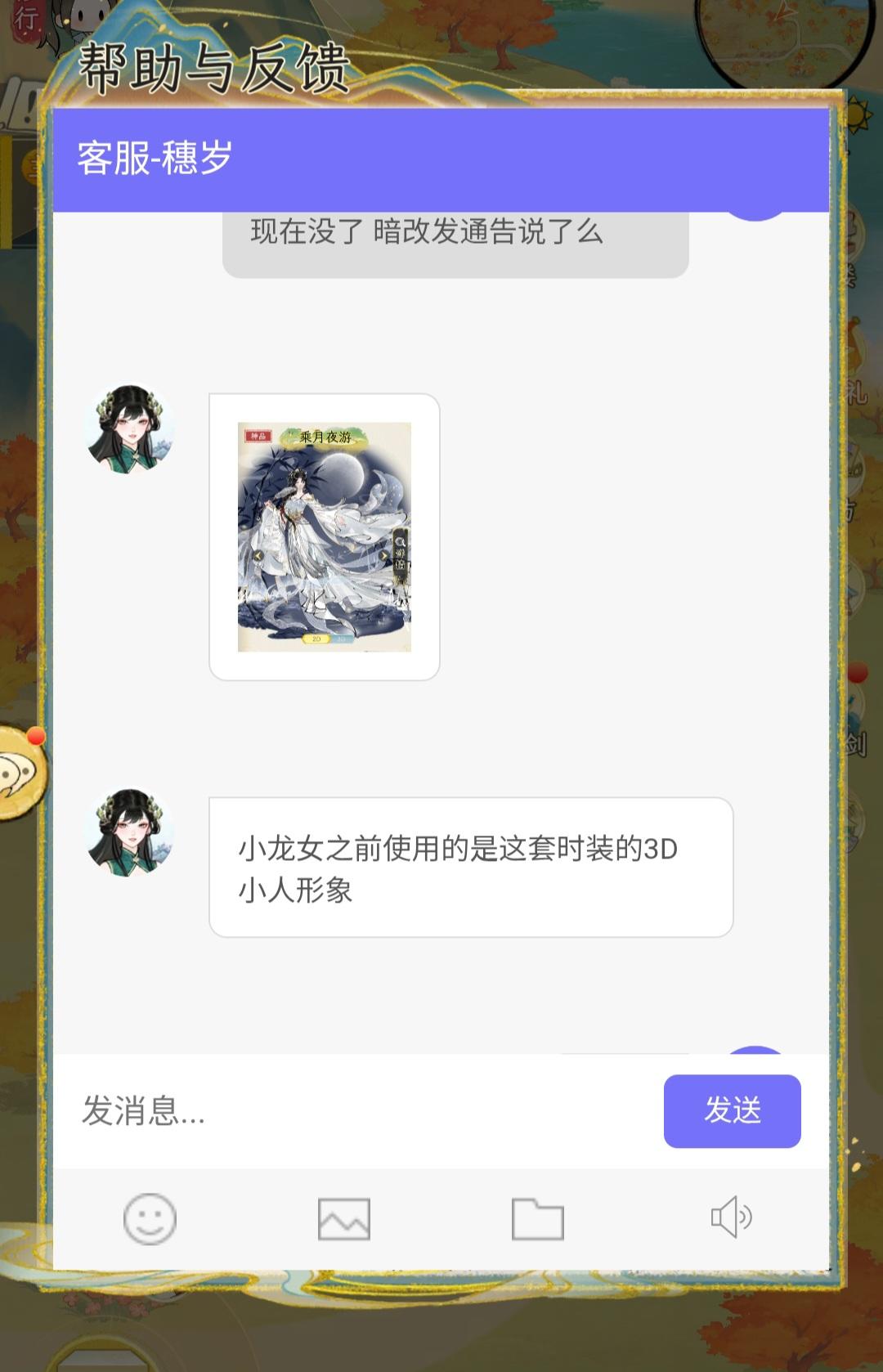Click the right arrow on the costume card

(x=384, y=555)
